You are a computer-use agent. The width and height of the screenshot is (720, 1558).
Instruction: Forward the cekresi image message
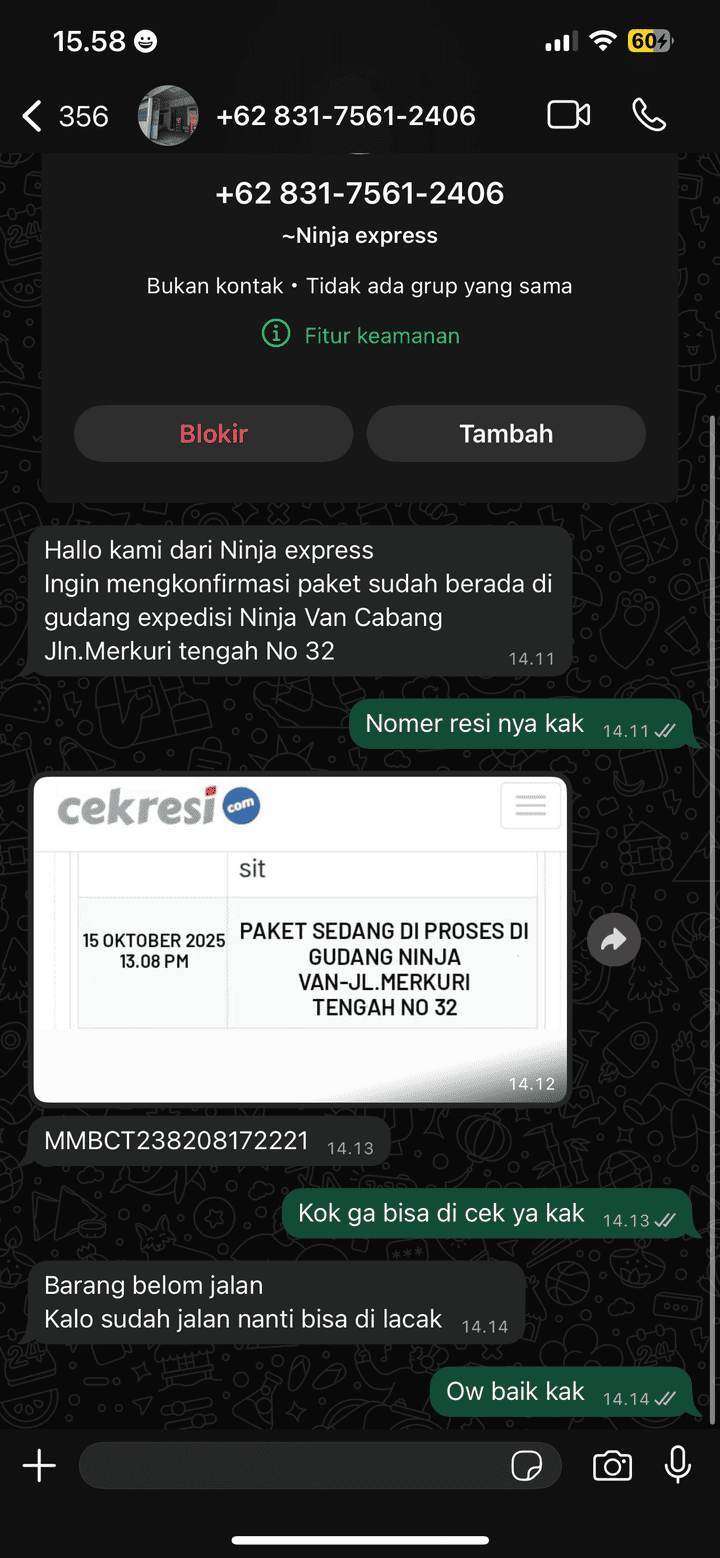[x=613, y=939]
